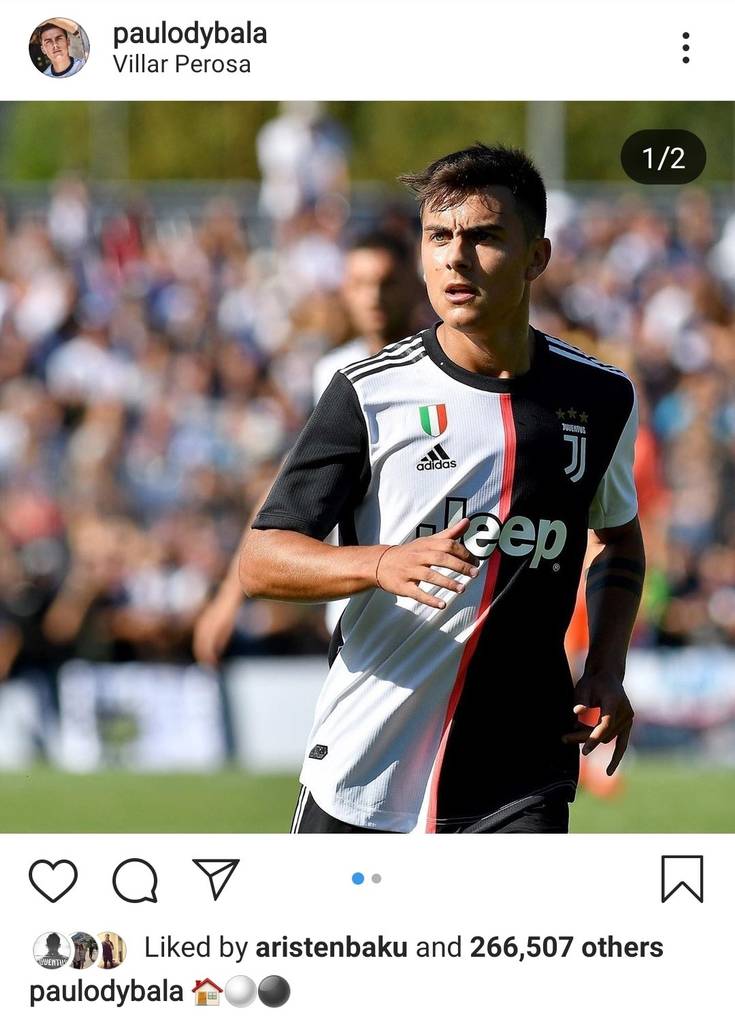
Task: Open the Villar Perosa location
Action: coord(181,65)
